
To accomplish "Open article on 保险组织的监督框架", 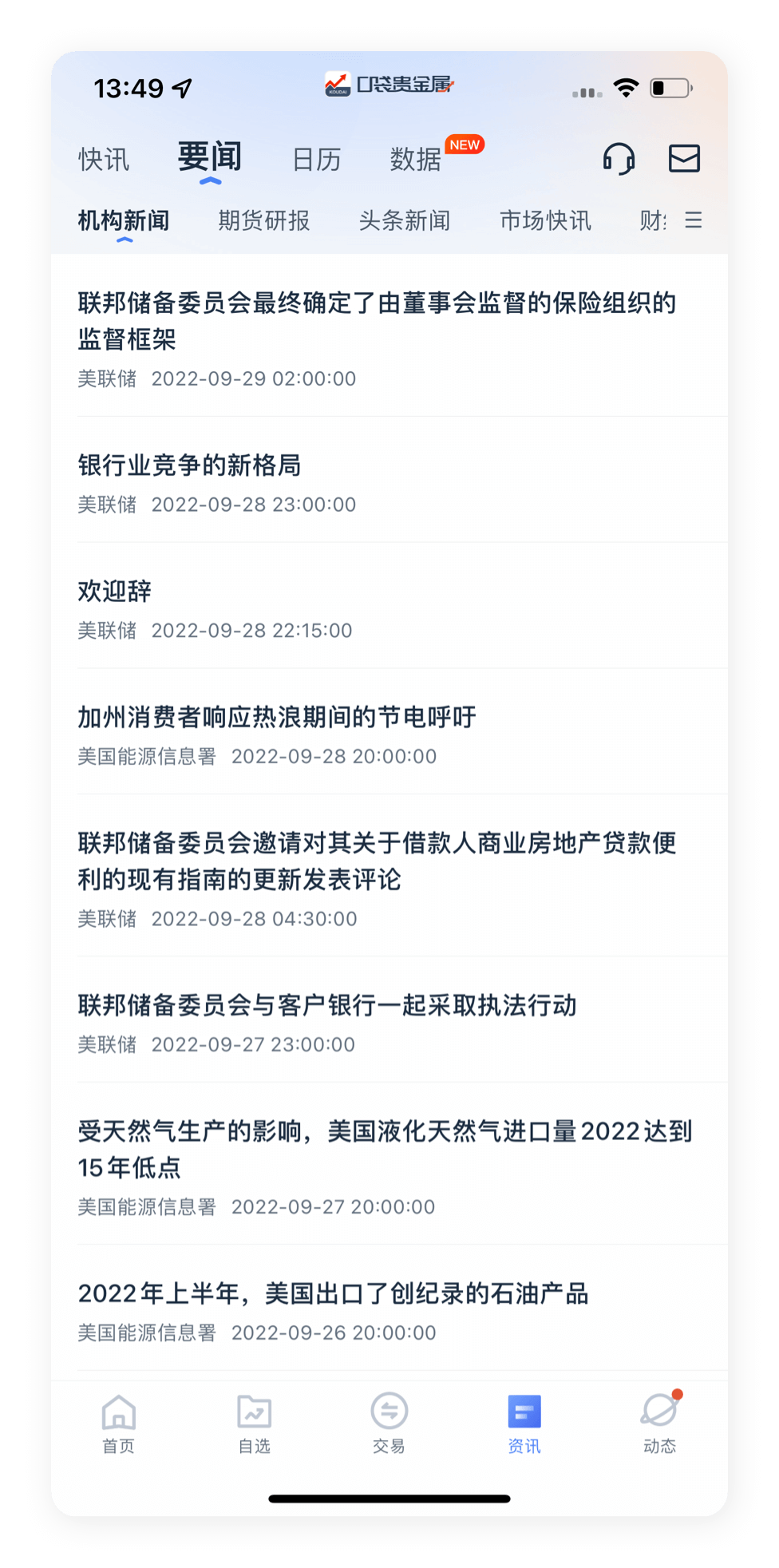I will [x=377, y=321].
